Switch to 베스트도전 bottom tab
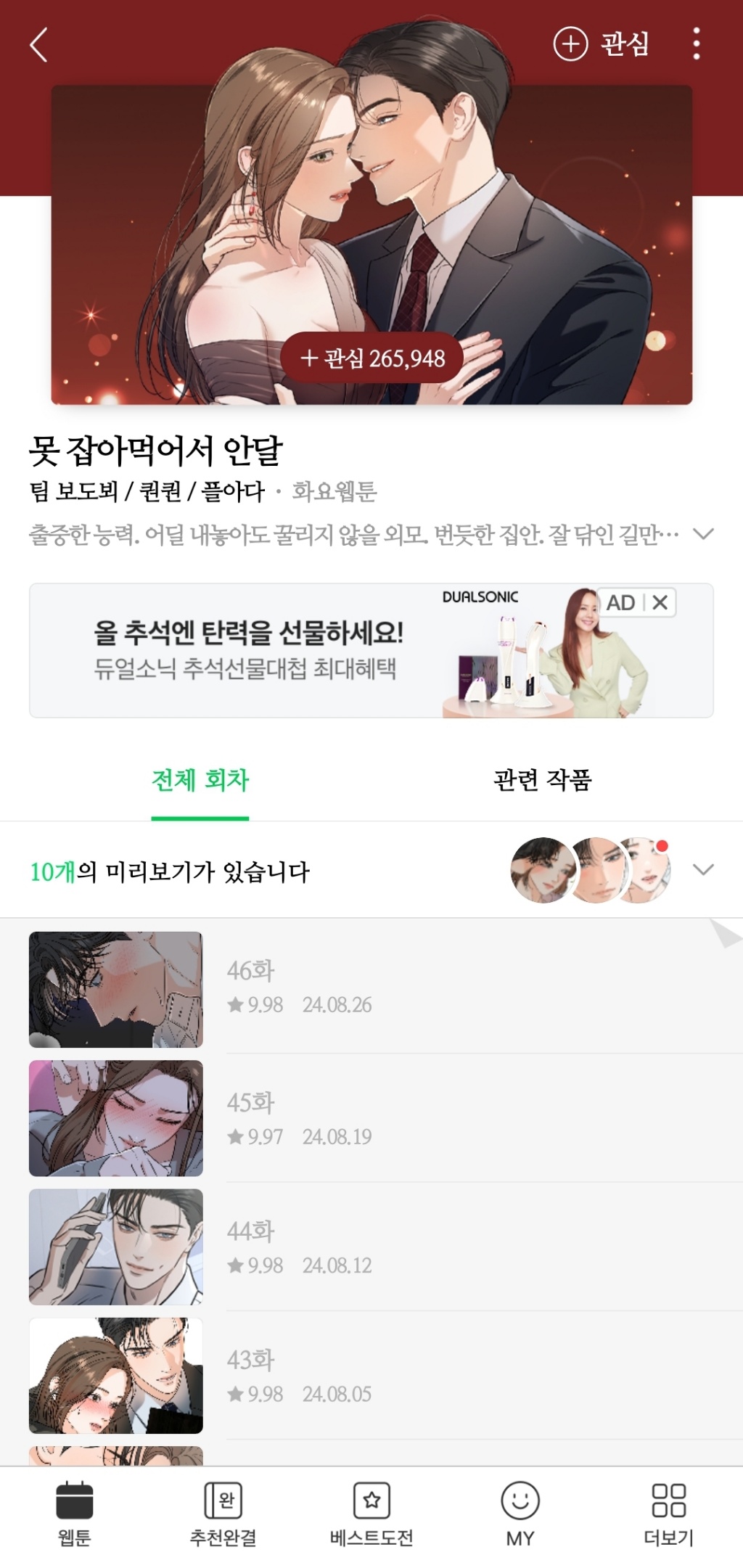Viewport: 743px width, 1568px height. (x=371, y=1514)
